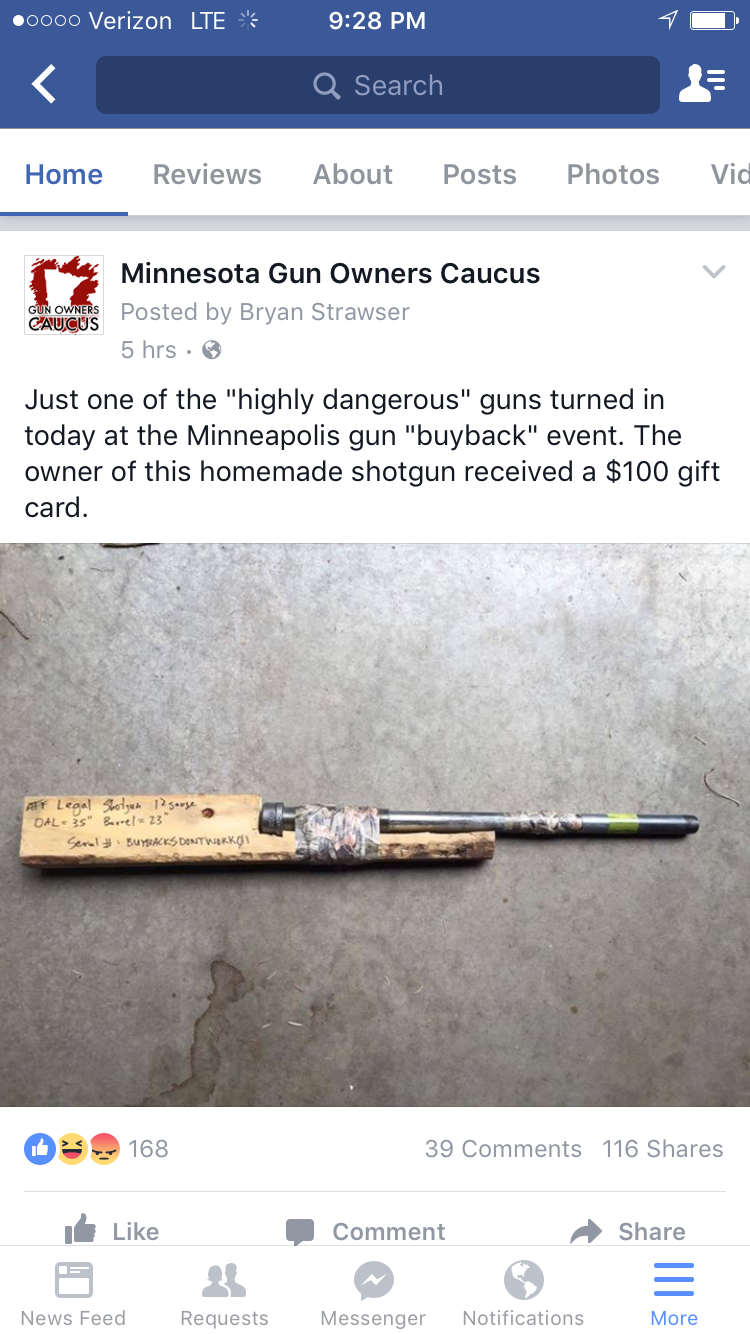Screen dimensions: 750x1334
Task: Open the 39 Comments
Action: coord(503,1148)
